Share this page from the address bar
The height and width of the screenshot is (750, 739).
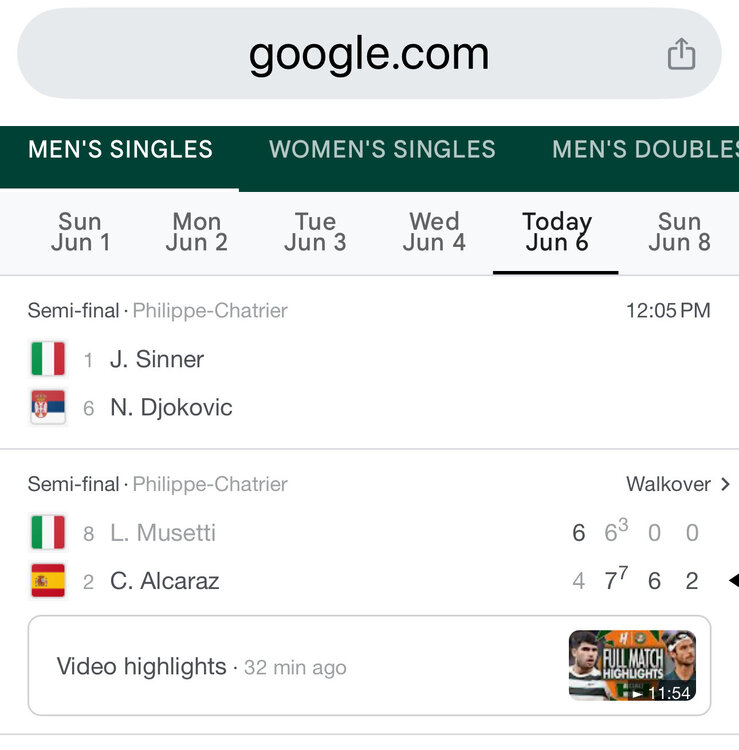[x=681, y=54]
